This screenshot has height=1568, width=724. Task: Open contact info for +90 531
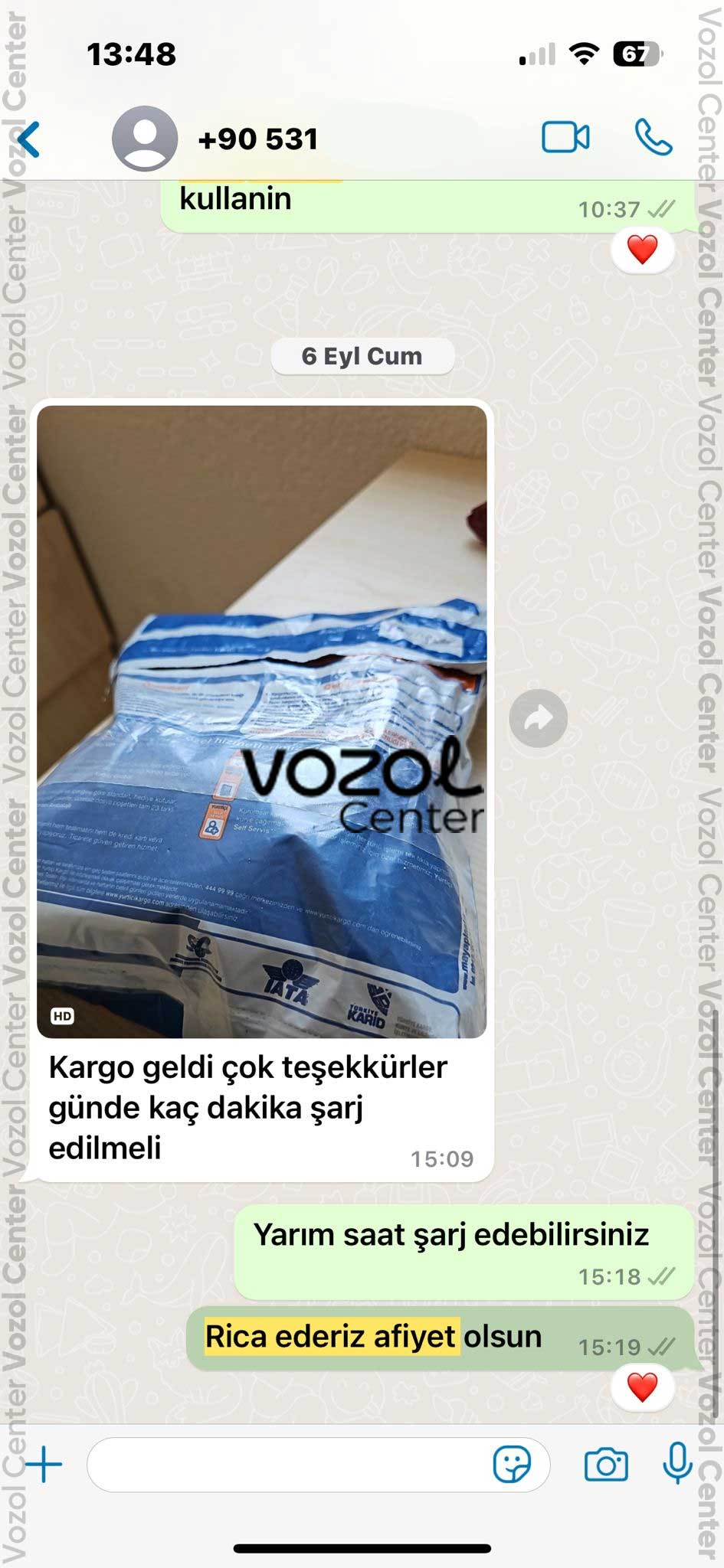[x=257, y=139]
